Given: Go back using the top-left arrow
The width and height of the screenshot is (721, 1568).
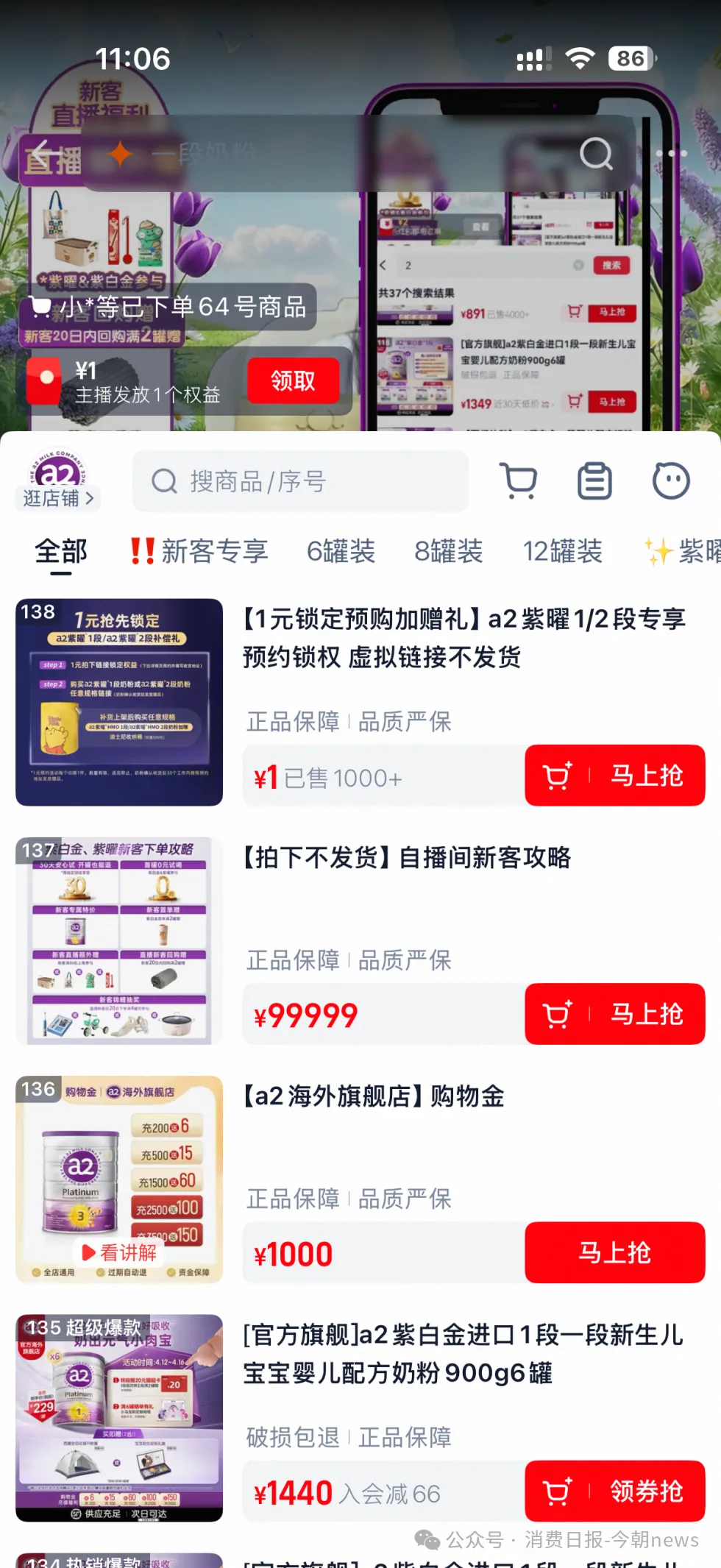Looking at the screenshot, I should [x=42, y=153].
